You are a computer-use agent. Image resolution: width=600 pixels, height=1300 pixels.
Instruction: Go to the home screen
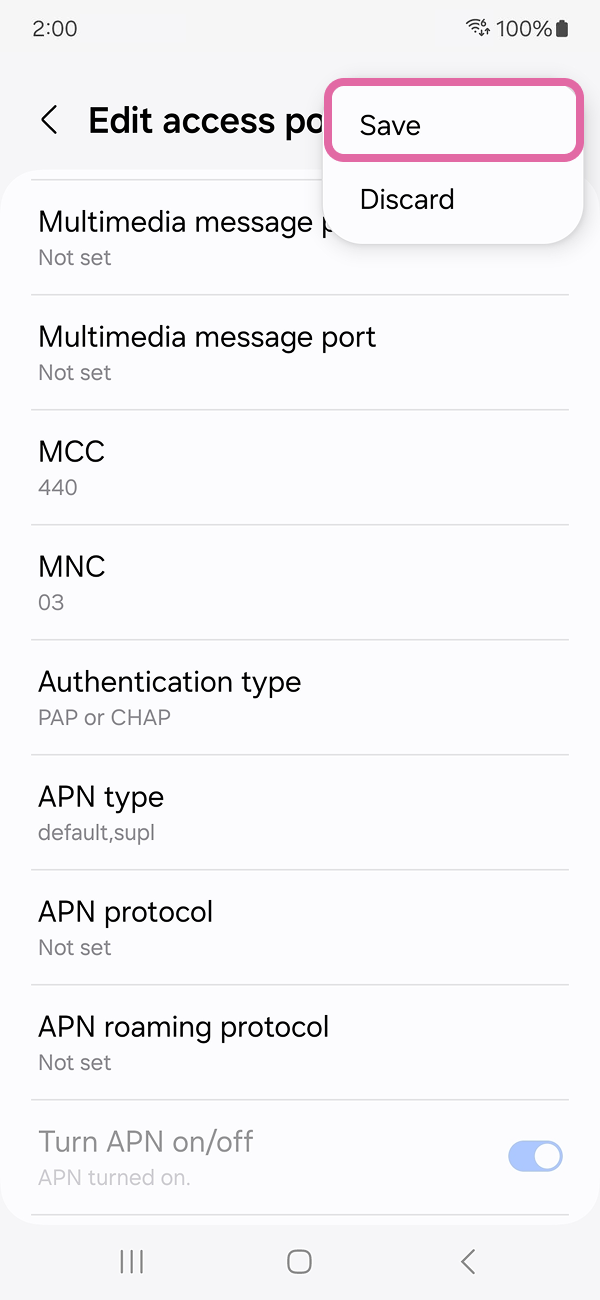pyautogui.click(x=299, y=1261)
